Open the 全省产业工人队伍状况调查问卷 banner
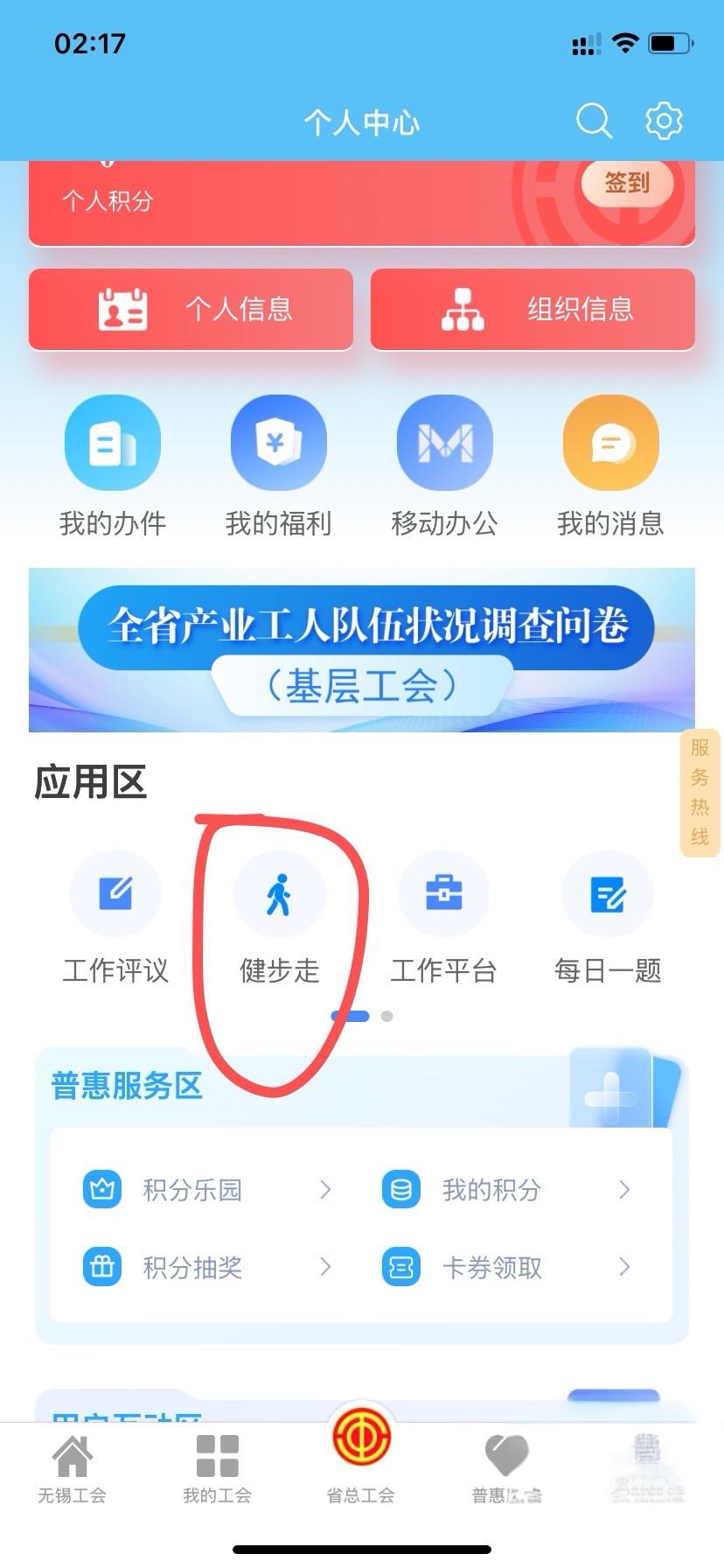The height and width of the screenshot is (1568, 724). pos(362,650)
